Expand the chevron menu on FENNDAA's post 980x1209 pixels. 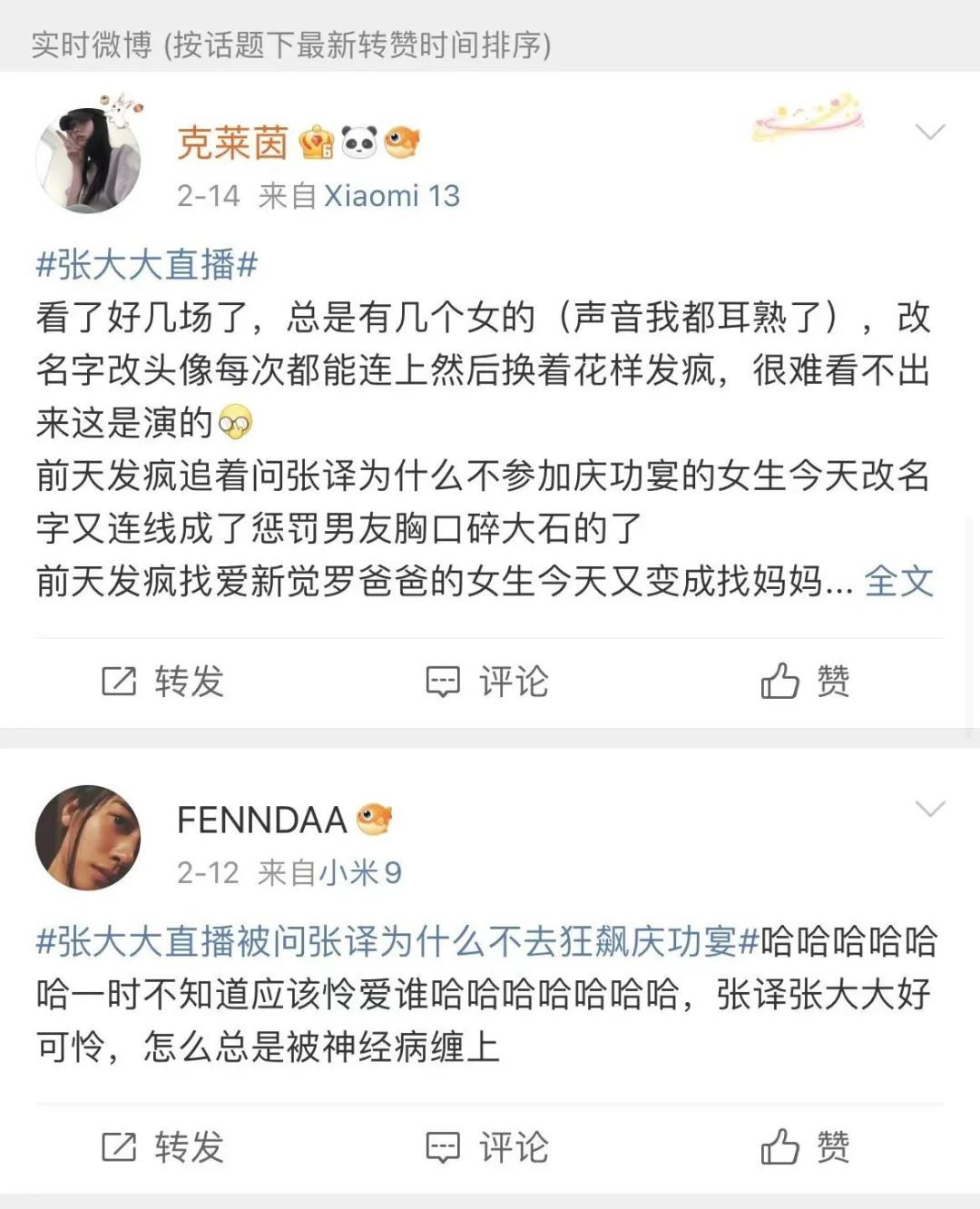930,809
